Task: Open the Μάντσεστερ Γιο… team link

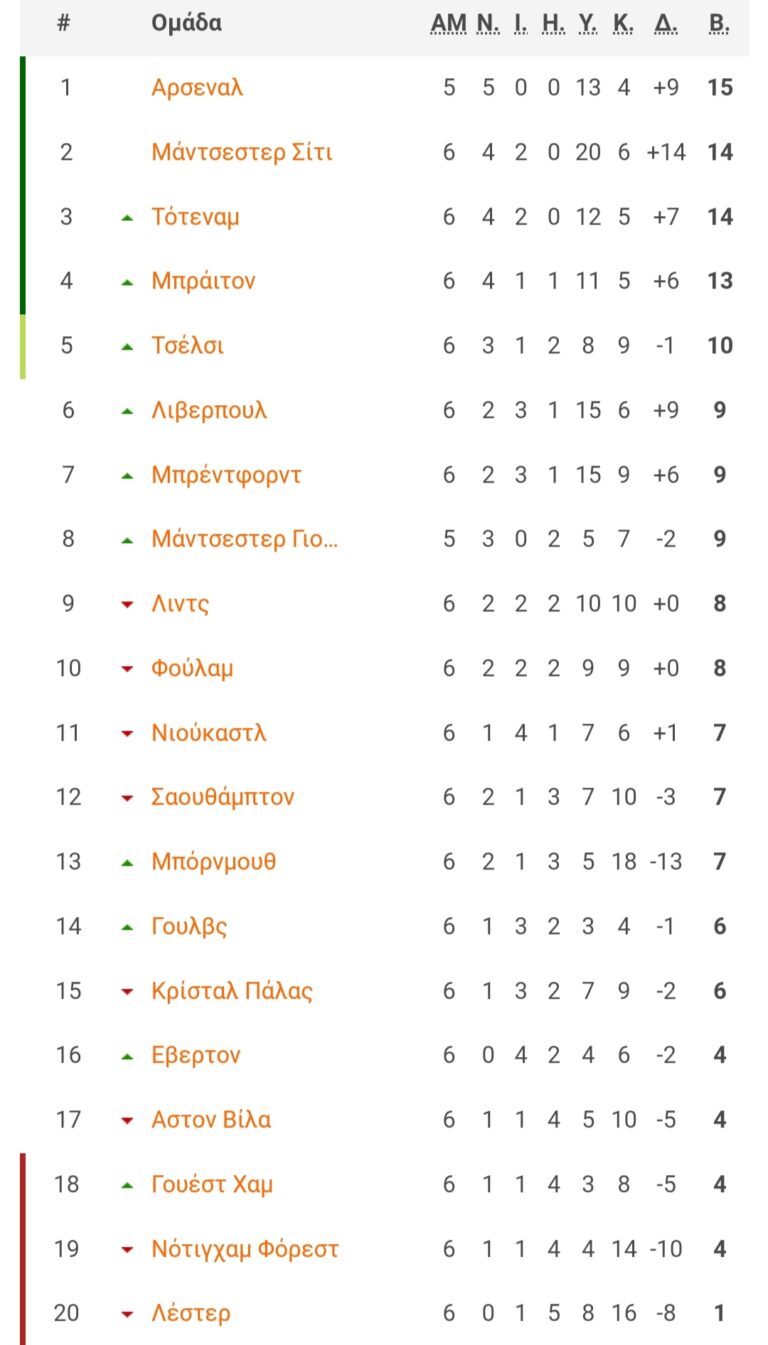Action: tap(244, 539)
